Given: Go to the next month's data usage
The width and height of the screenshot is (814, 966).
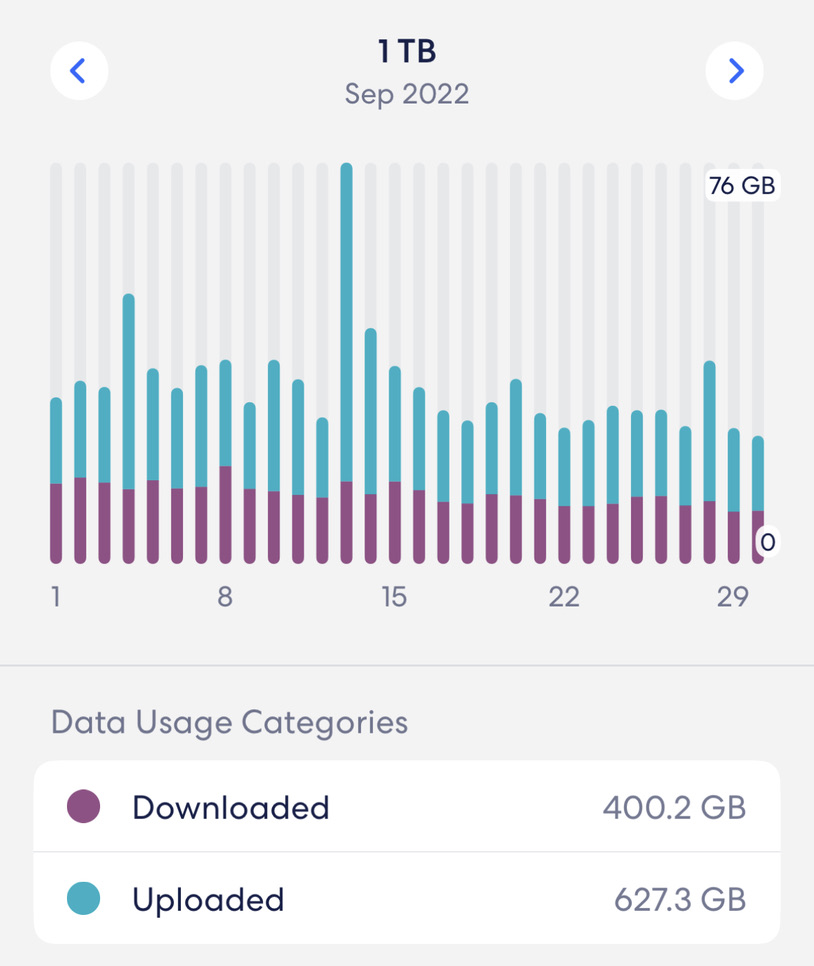Looking at the screenshot, I should [x=735, y=71].
